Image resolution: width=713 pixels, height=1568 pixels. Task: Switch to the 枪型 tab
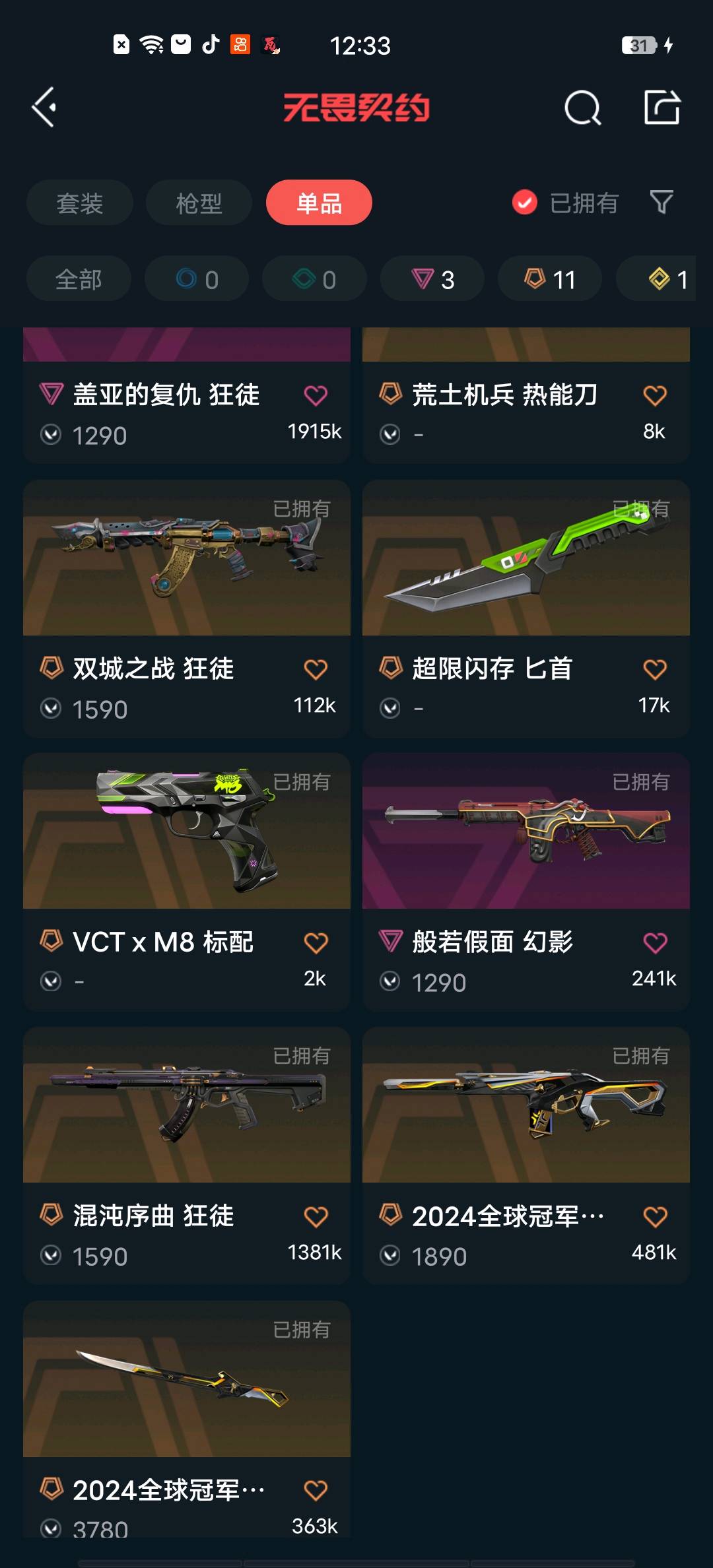pos(199,203)
